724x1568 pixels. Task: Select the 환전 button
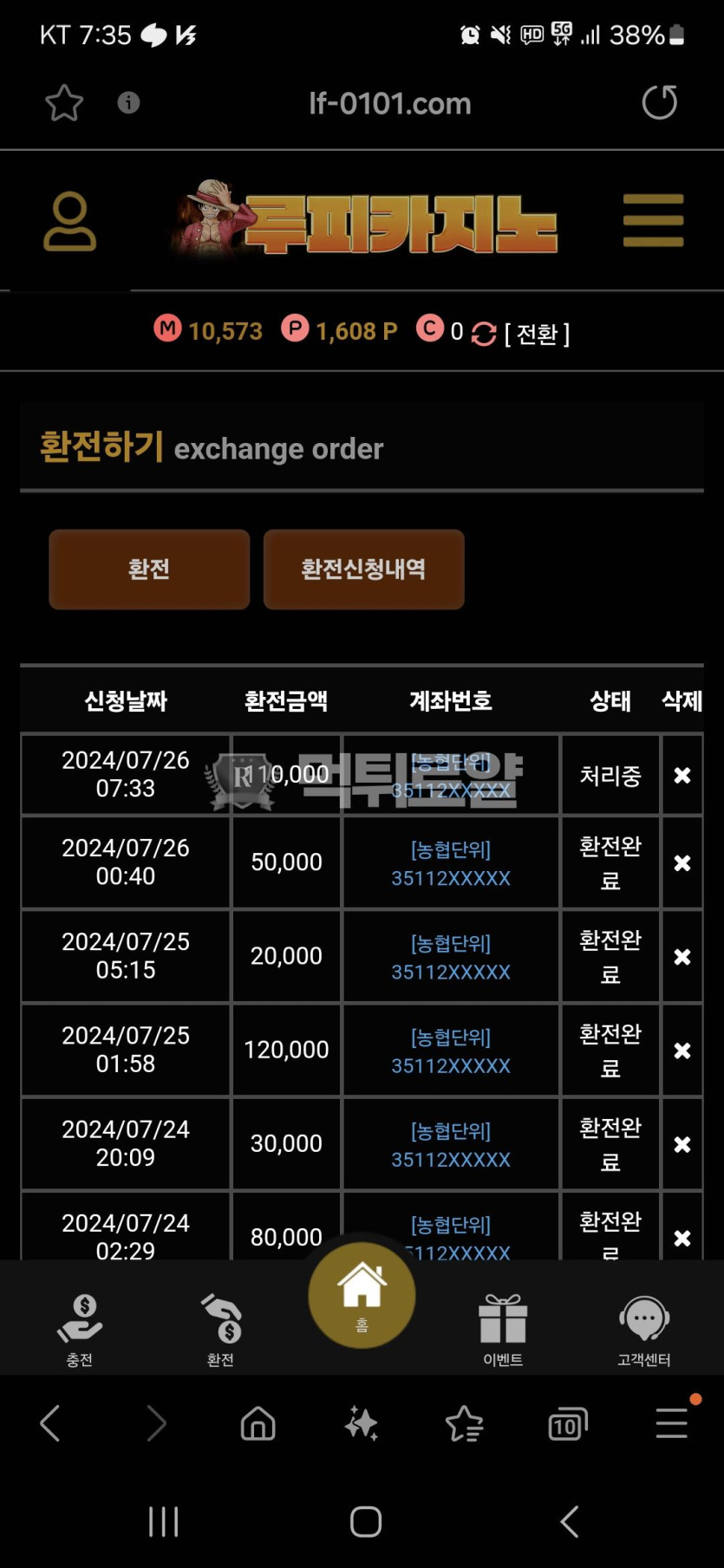(x=149, y=569)
